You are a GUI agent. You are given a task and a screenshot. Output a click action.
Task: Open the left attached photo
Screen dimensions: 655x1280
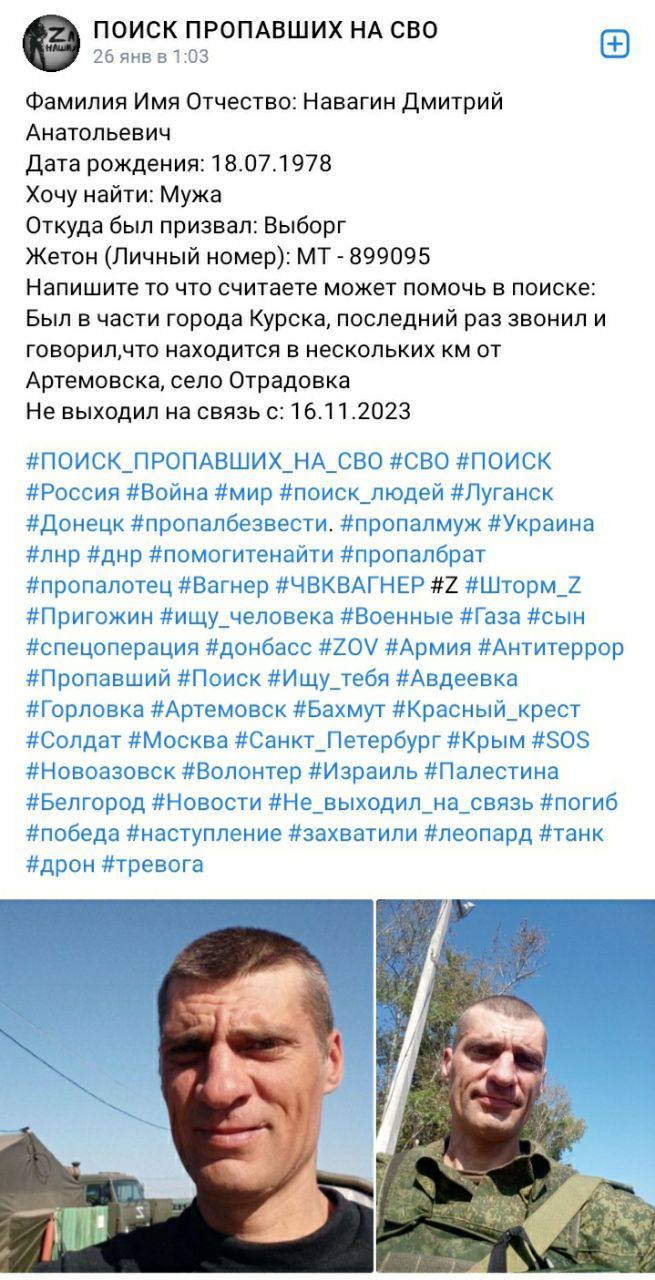(186, 1085)
